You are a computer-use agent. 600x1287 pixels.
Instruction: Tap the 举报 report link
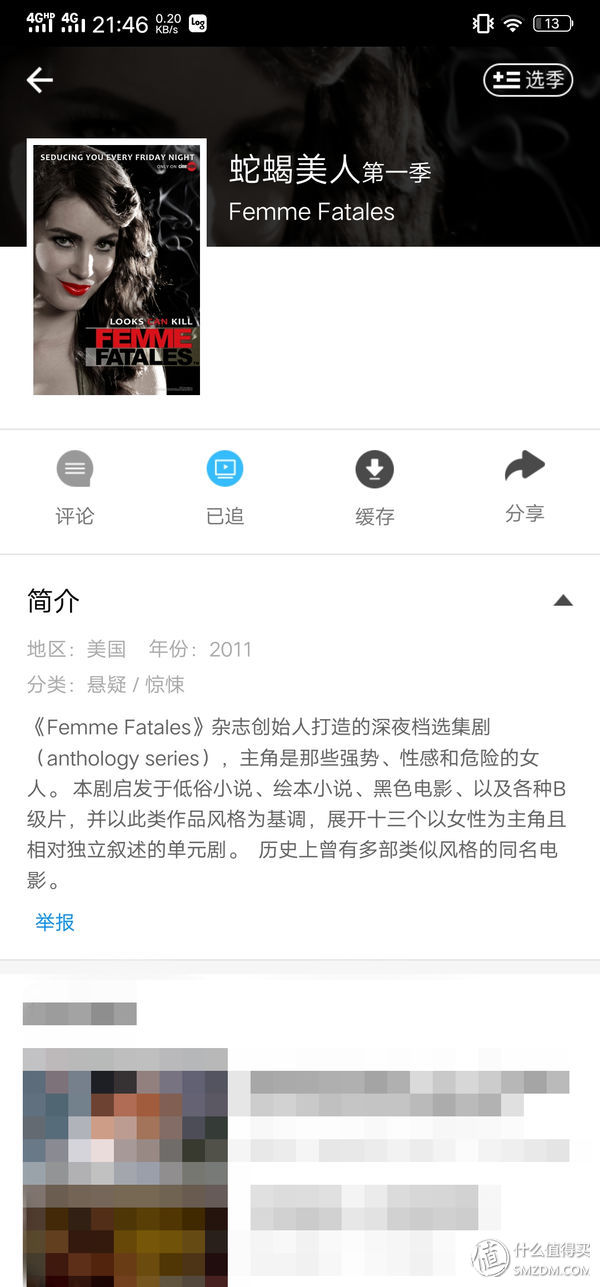click(x=55, y=922)
